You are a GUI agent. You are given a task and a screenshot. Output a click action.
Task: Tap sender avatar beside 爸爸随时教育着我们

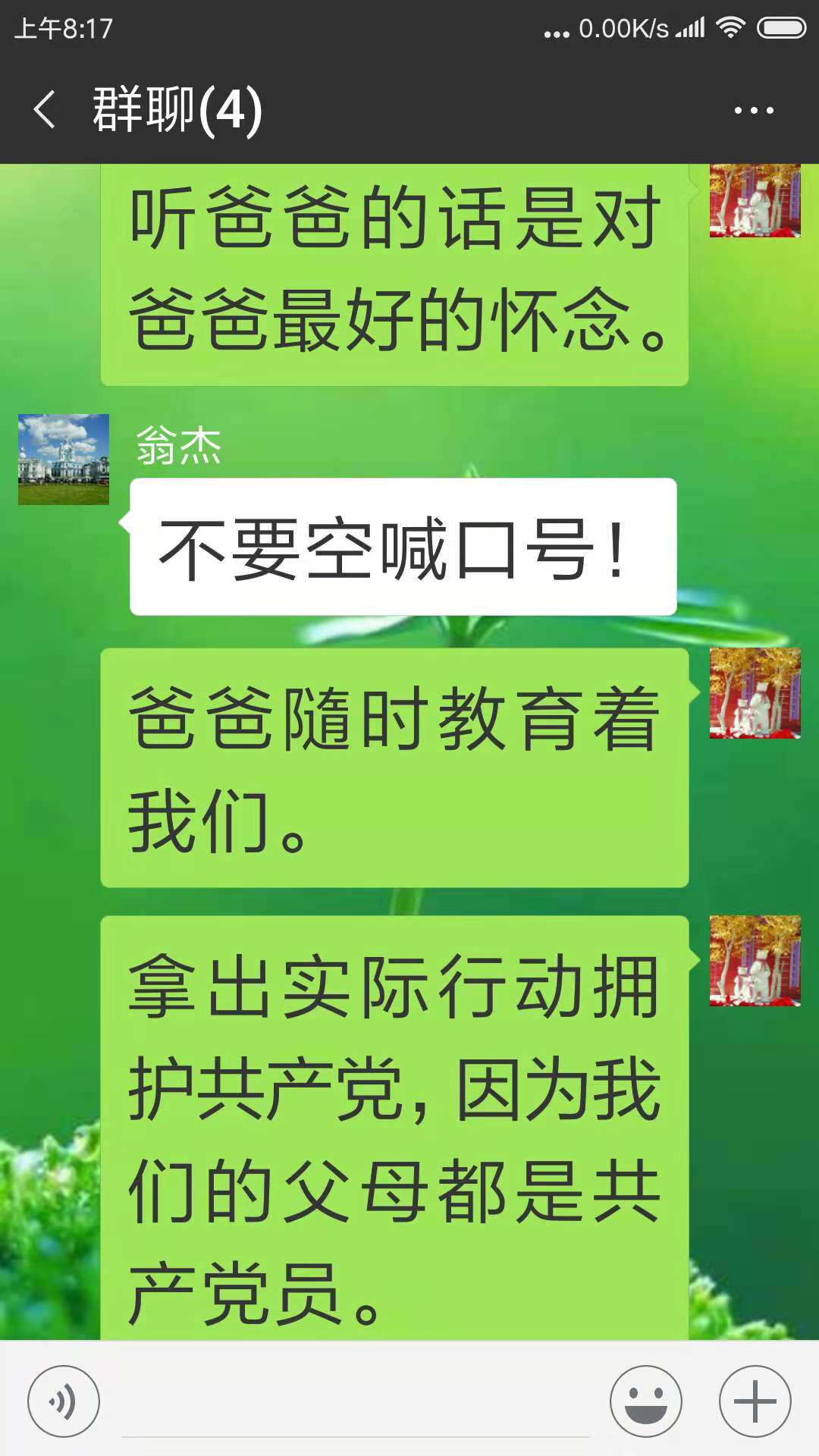click(755, 693)
